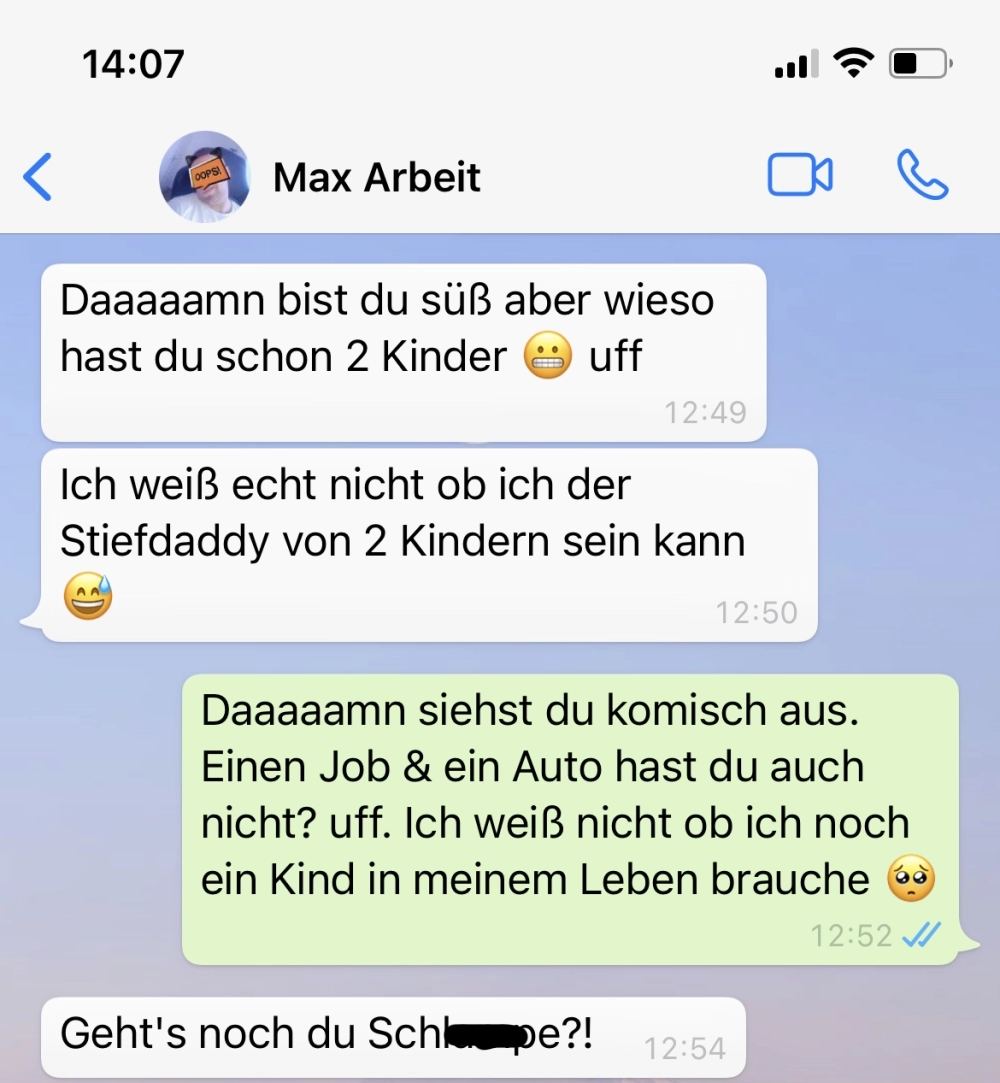Start a video call with Max Arbeit
1000x1083 pixels.
pyautogui.click(x=800, y=176)
